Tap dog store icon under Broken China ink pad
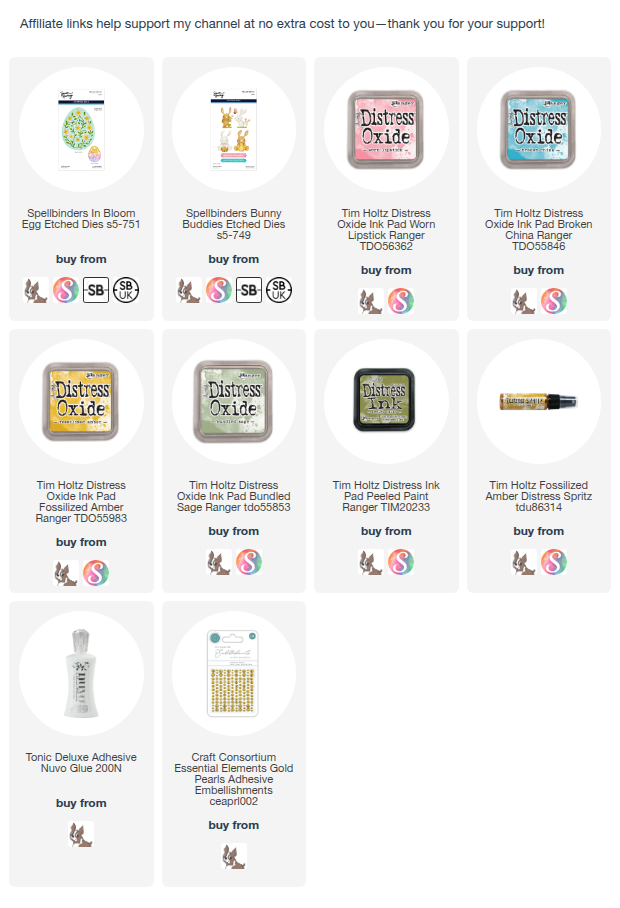Viewport: 620px width, 908px height. coord(523,301)
